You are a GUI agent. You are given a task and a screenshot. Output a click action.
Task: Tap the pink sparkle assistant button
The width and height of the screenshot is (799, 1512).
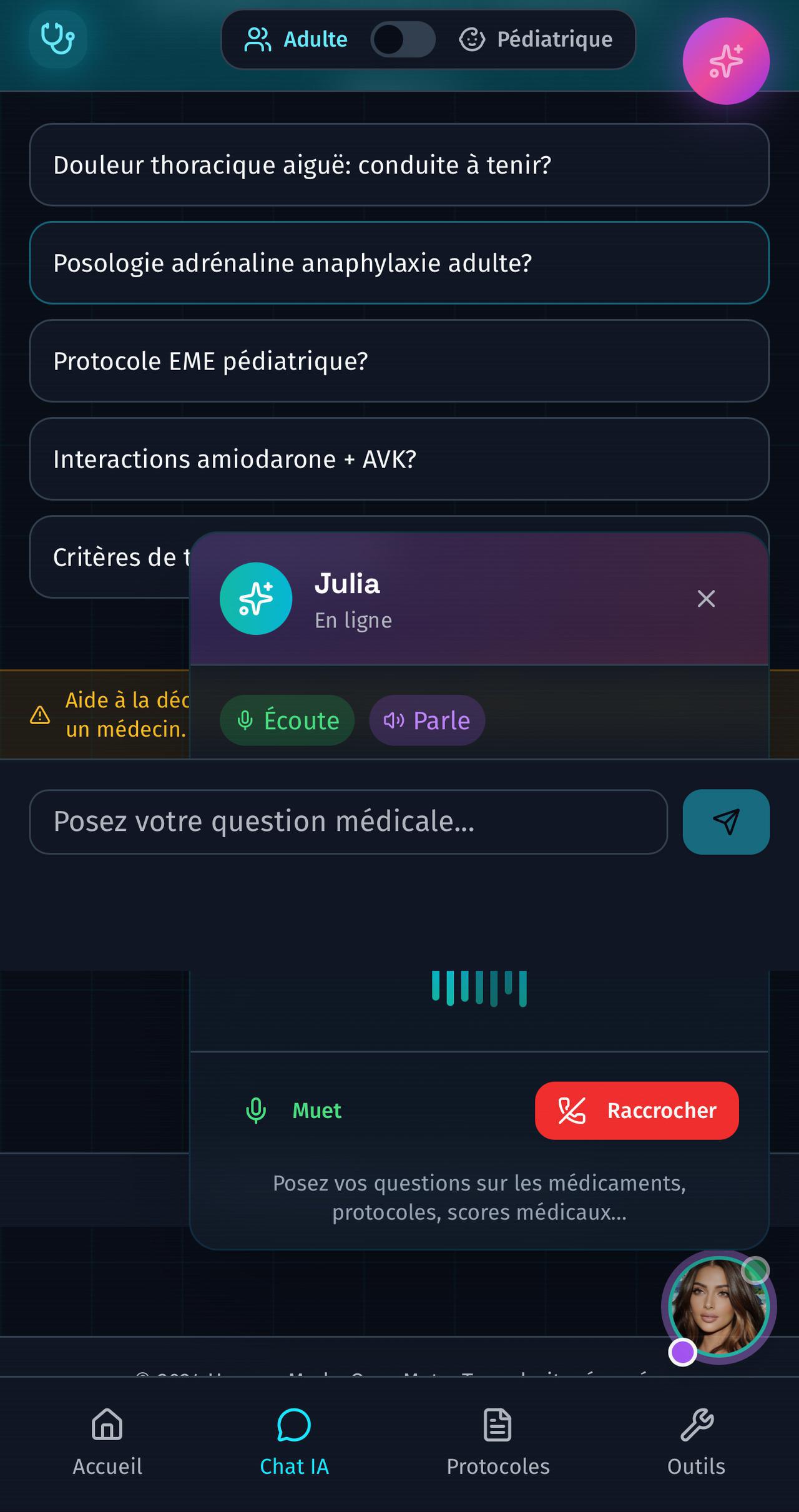coord(725,61)
